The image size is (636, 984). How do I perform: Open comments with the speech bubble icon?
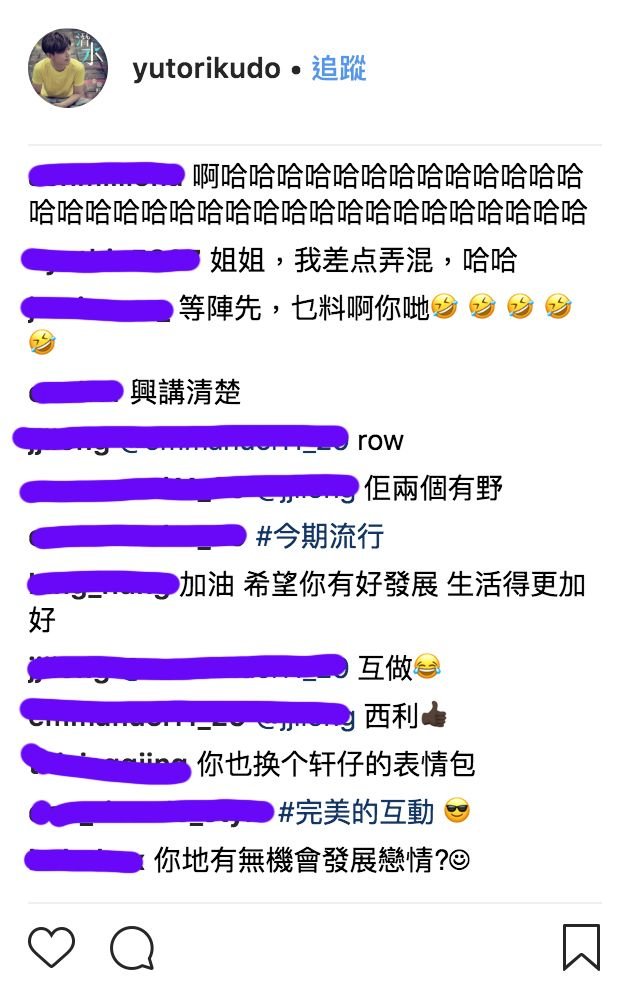(x=131, y=947)
